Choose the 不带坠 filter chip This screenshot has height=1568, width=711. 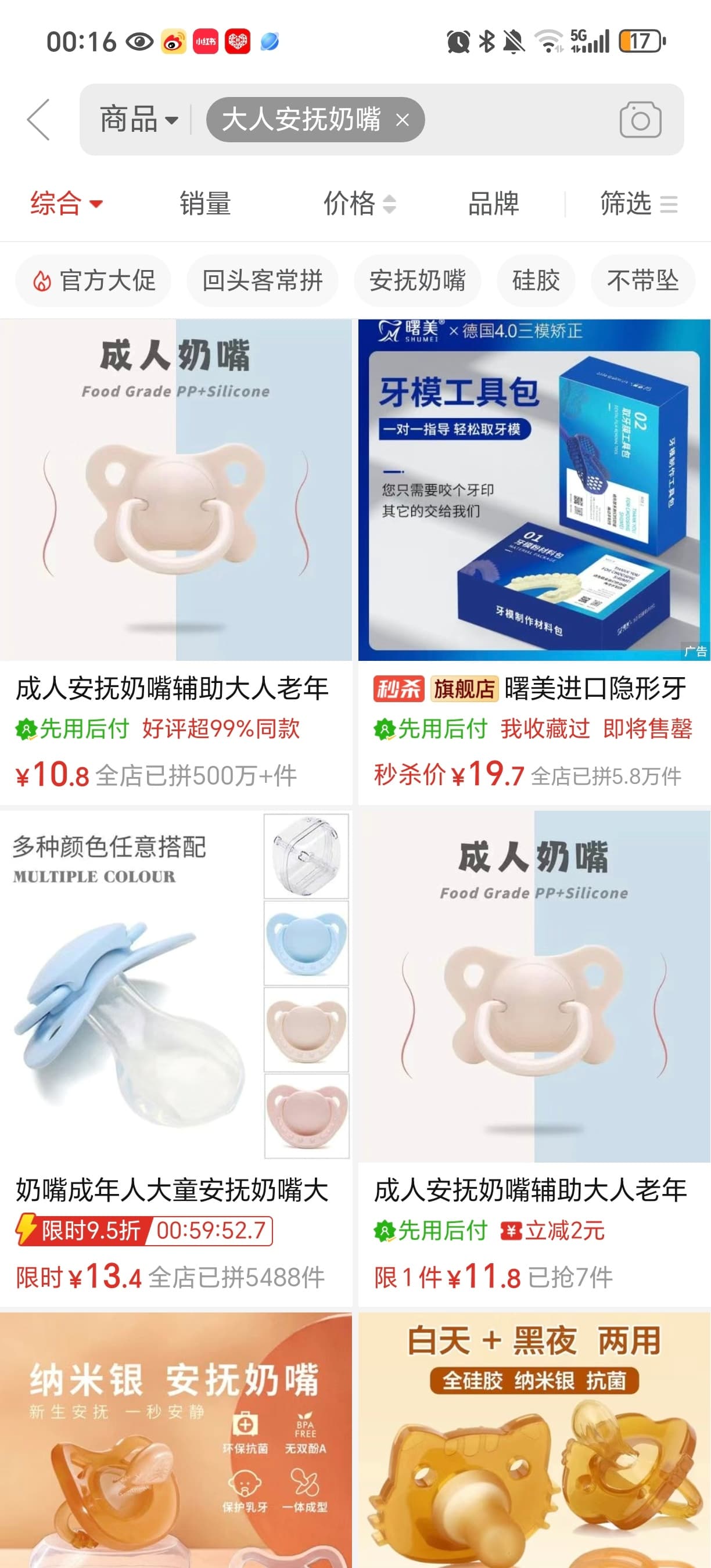642,280
